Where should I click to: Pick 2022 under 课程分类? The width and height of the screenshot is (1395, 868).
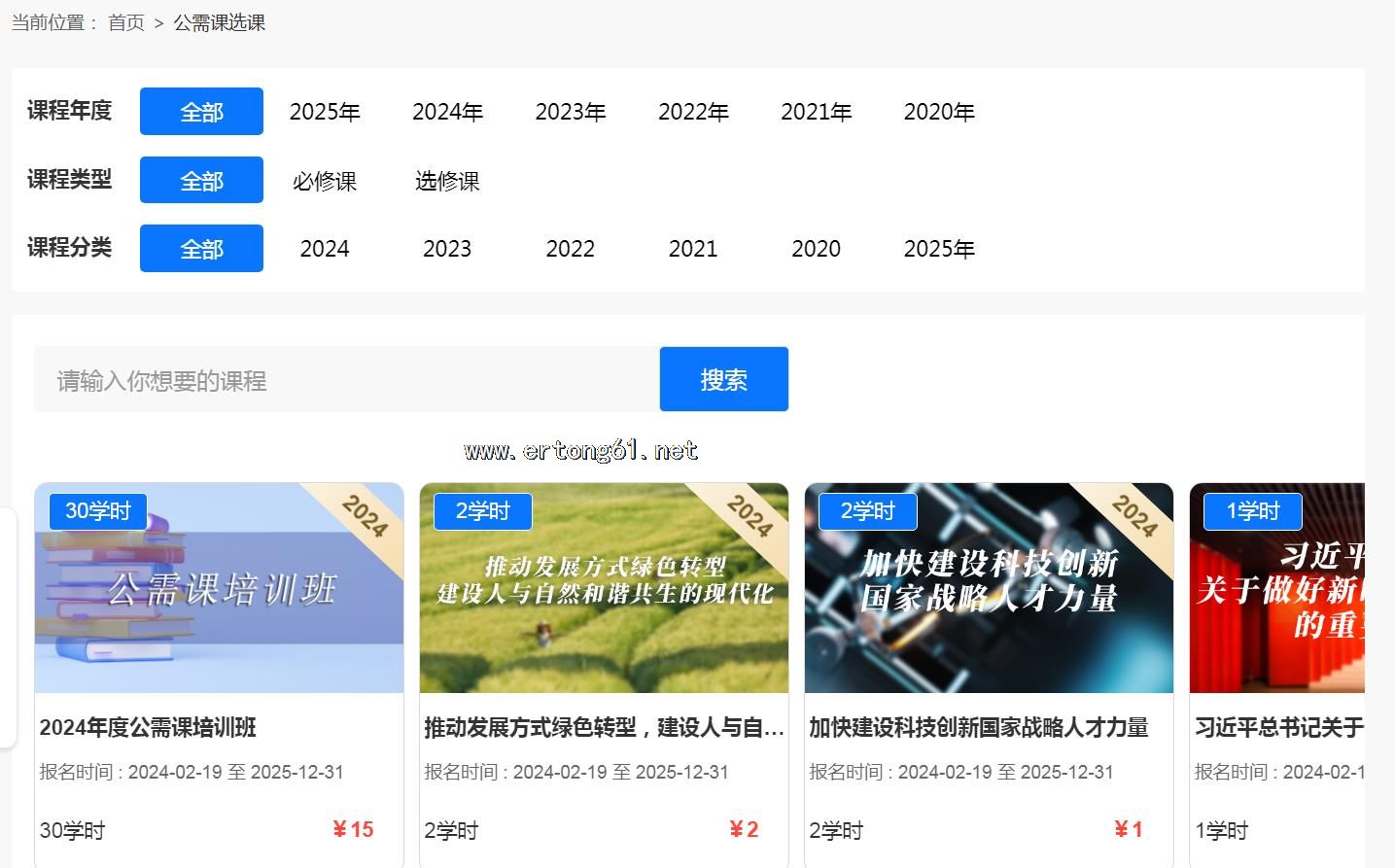click(x=571, y=249)
